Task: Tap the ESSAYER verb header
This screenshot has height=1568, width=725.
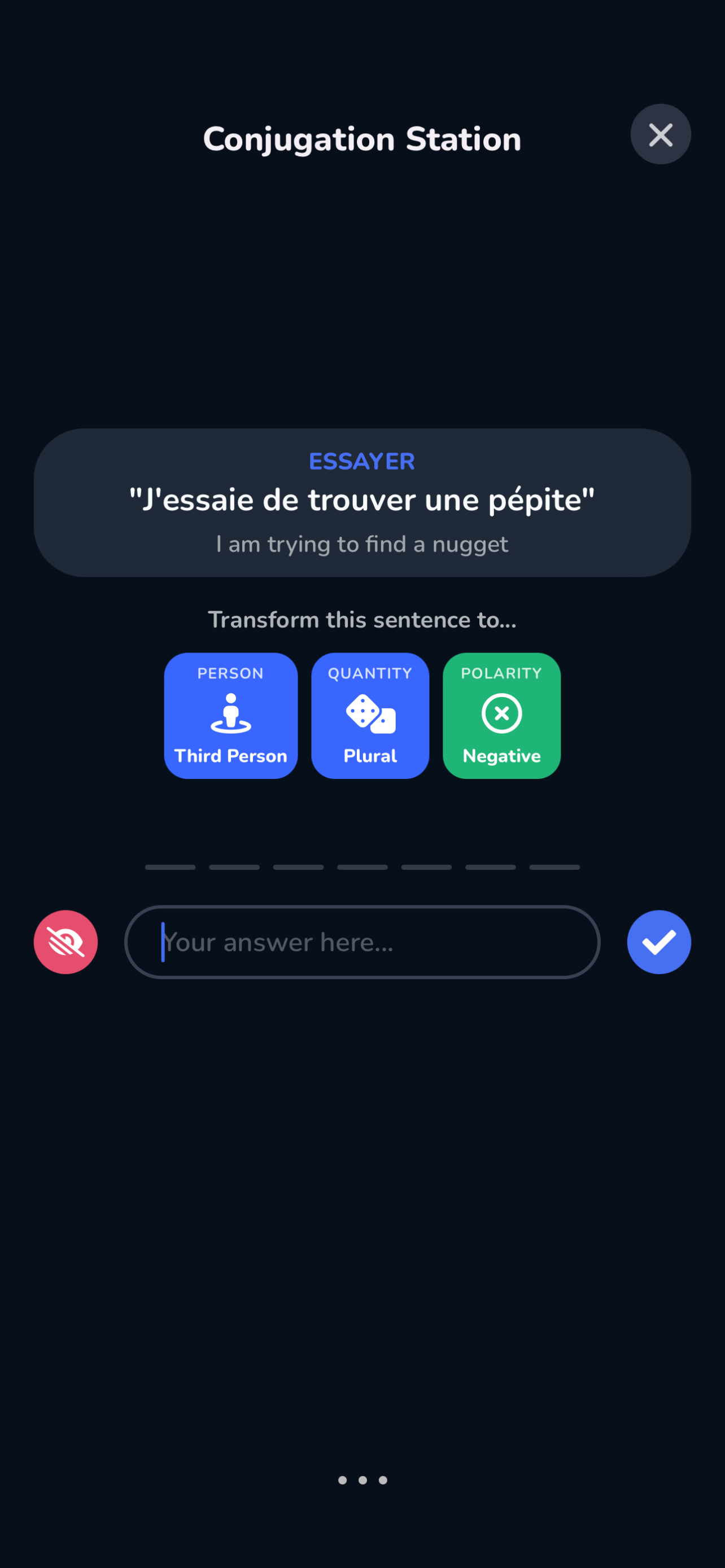Action: pos(362,461)
